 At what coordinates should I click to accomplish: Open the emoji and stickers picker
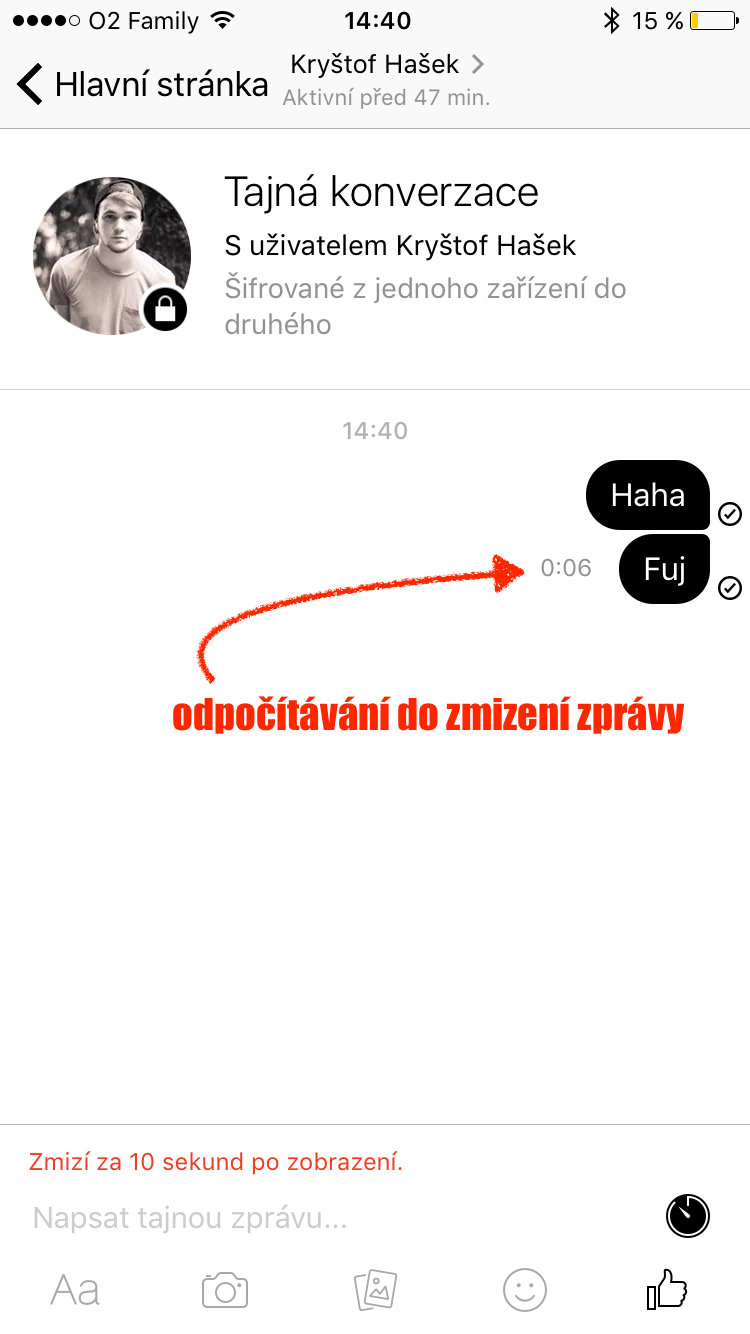tap(525, 1290)
